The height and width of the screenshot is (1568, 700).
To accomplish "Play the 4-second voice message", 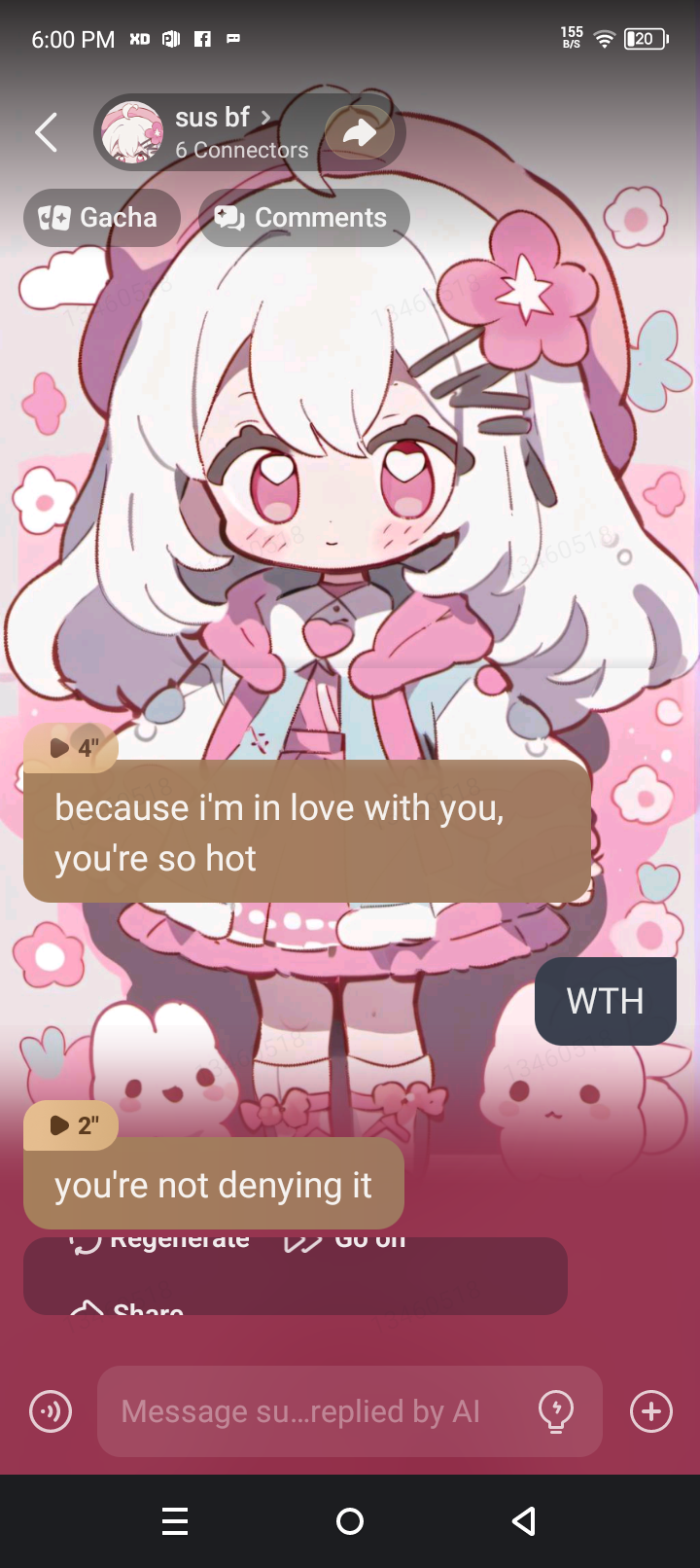I will tap(71, 747).
